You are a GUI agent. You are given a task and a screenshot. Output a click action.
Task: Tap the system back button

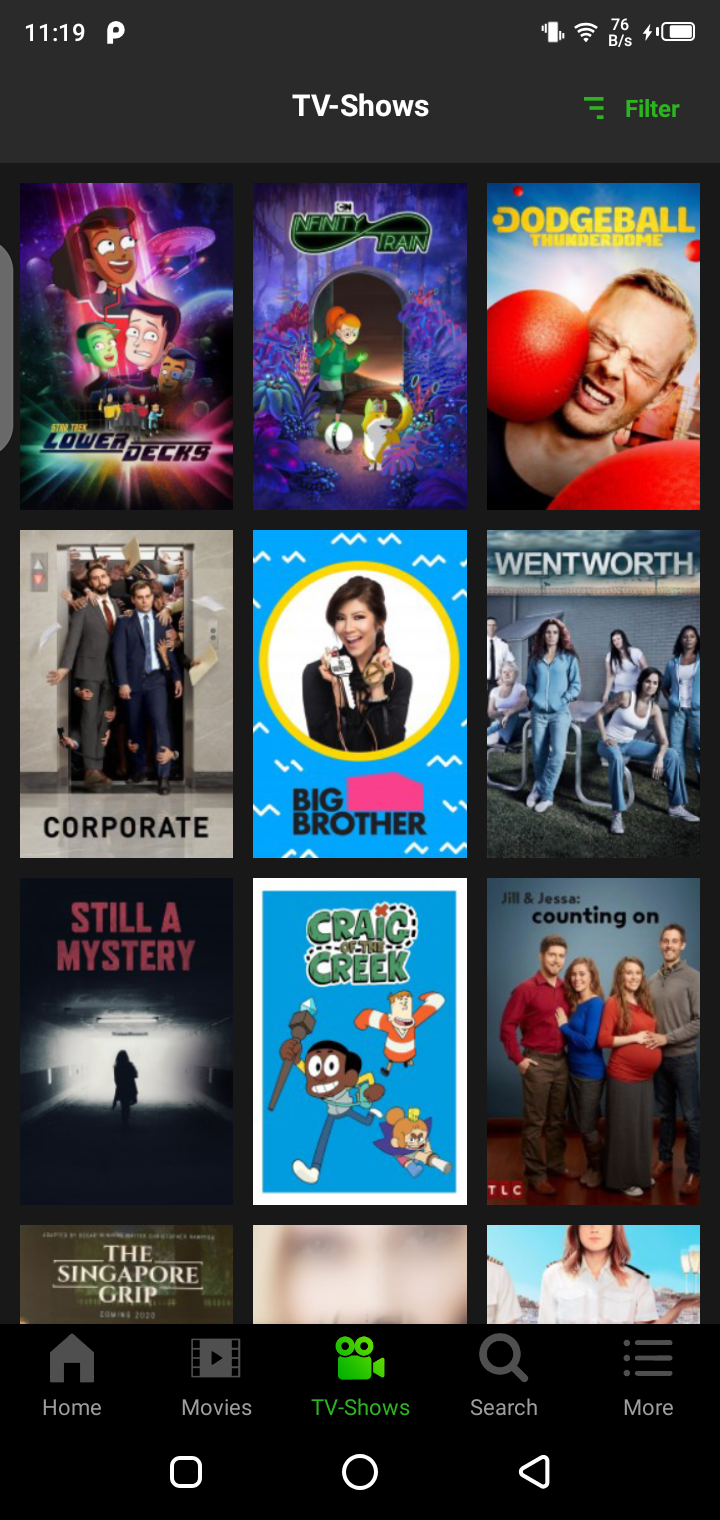(x=534, y=1471)
